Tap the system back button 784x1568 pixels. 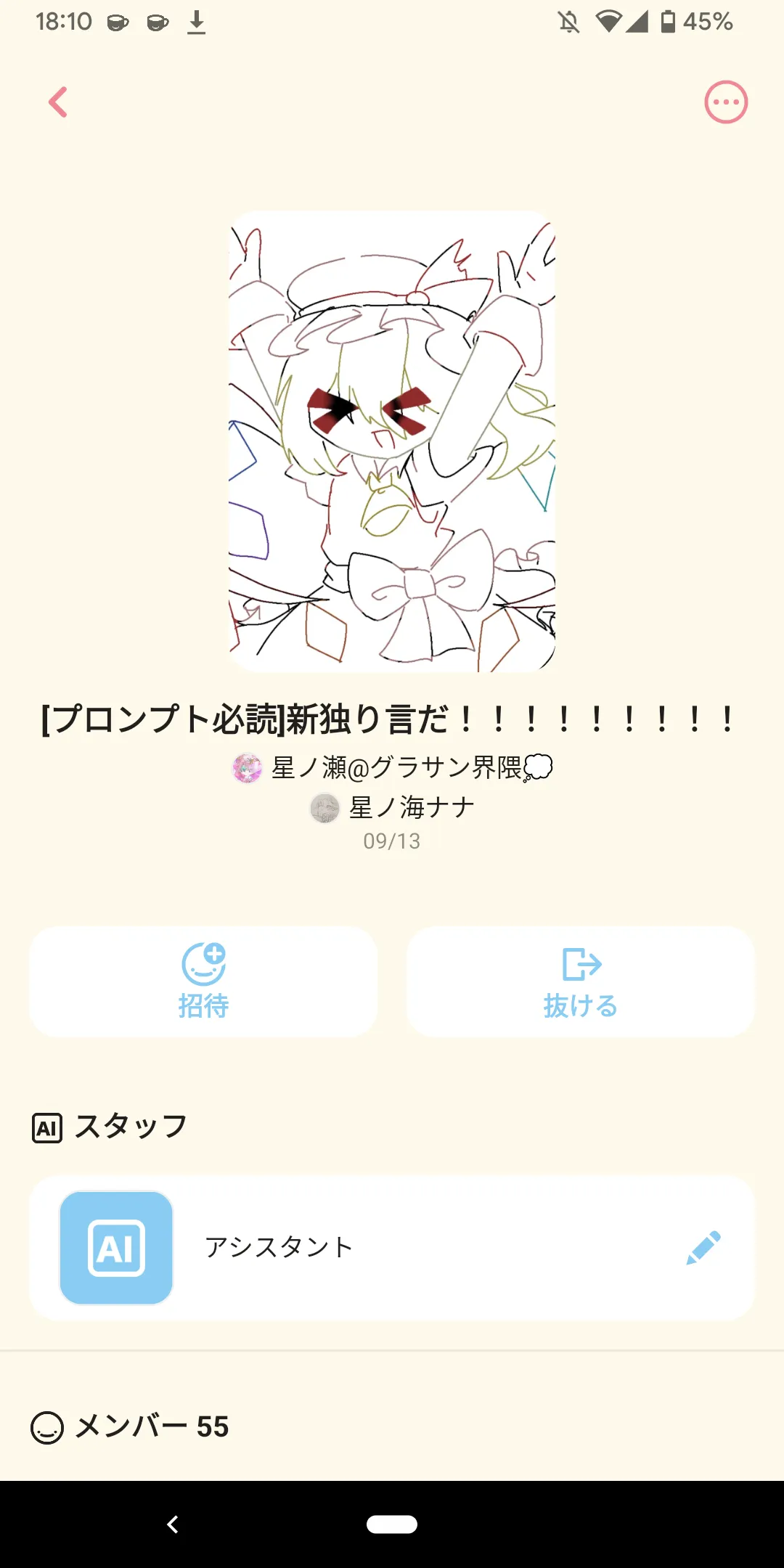173,1524
